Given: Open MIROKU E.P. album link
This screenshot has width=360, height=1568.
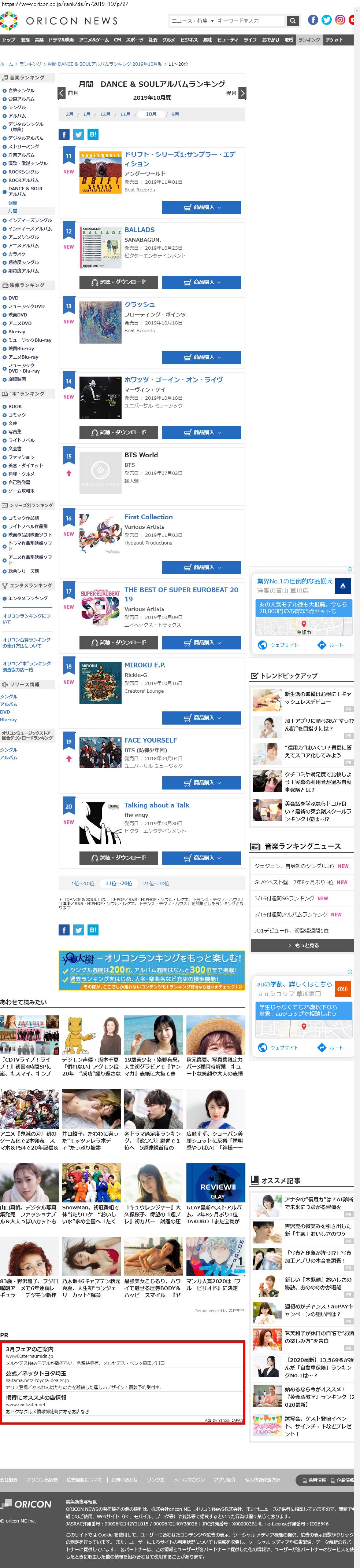Looking at the screenshot, I should pos(145,665).
